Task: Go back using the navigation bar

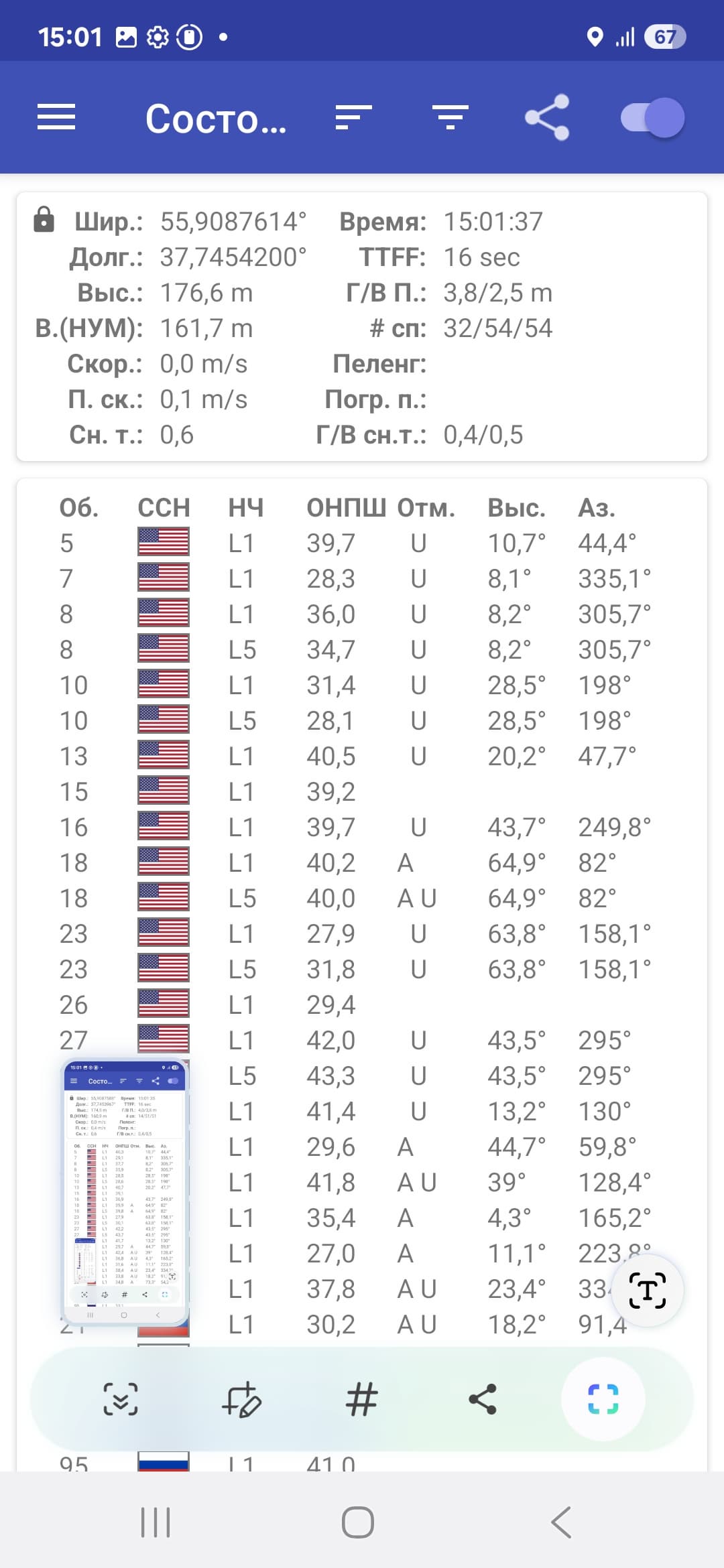Action: click(x=562, y=1522)
